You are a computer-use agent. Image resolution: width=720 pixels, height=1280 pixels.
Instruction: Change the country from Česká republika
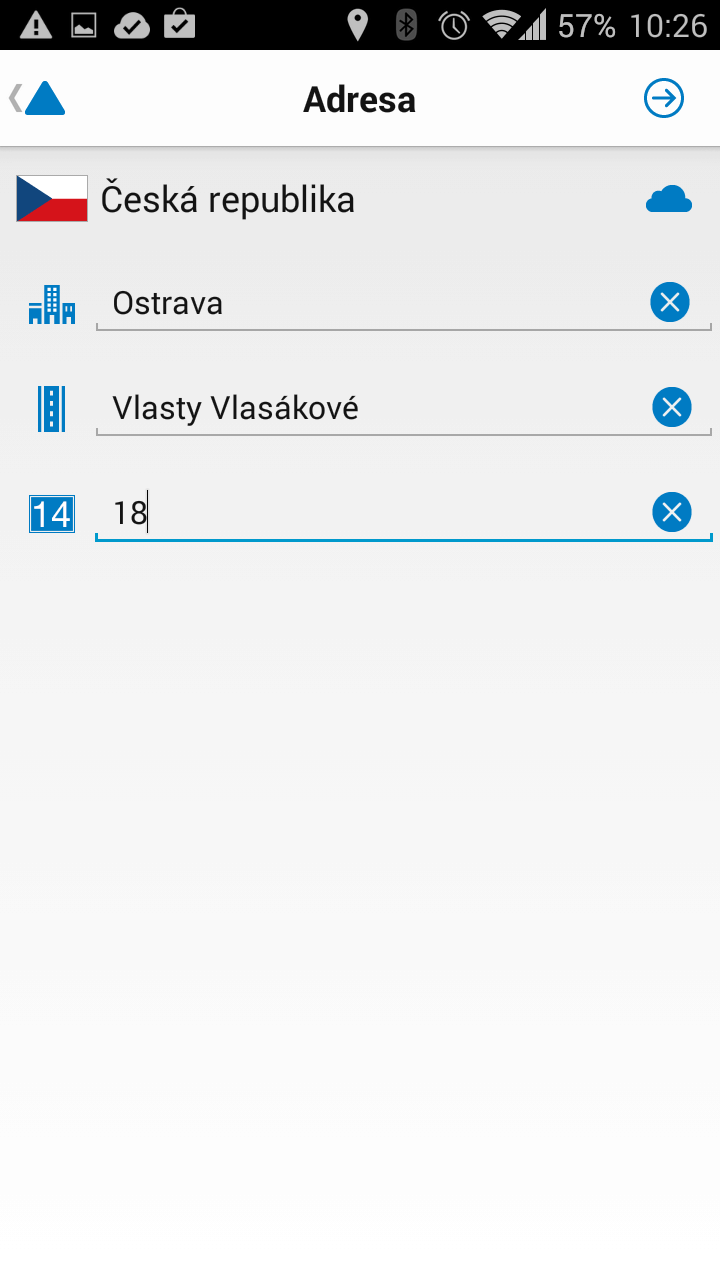click(x=227, y=200)
